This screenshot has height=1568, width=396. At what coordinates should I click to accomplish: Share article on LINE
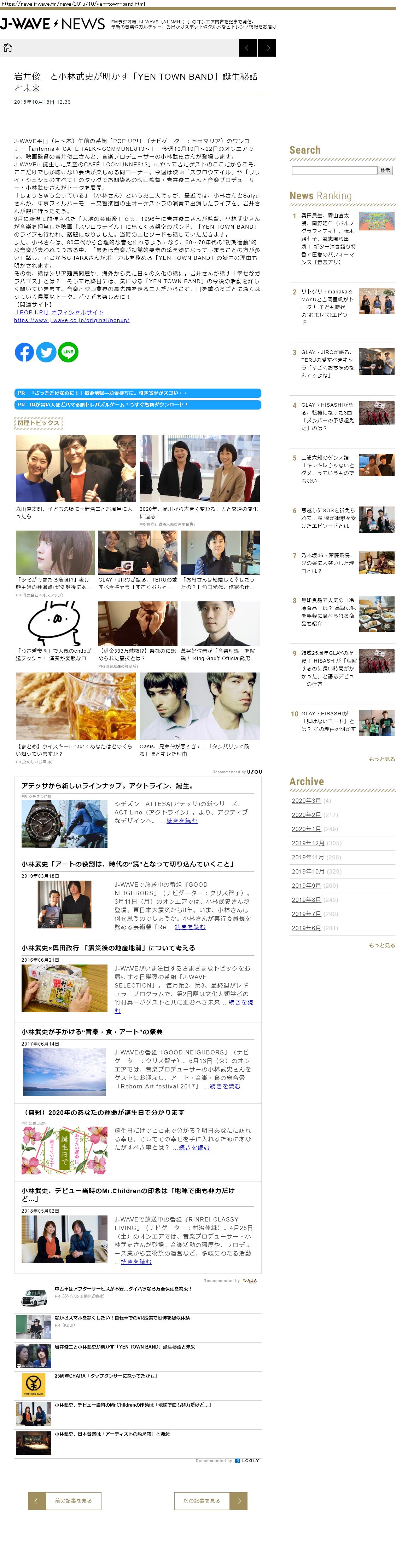point(68,352)
